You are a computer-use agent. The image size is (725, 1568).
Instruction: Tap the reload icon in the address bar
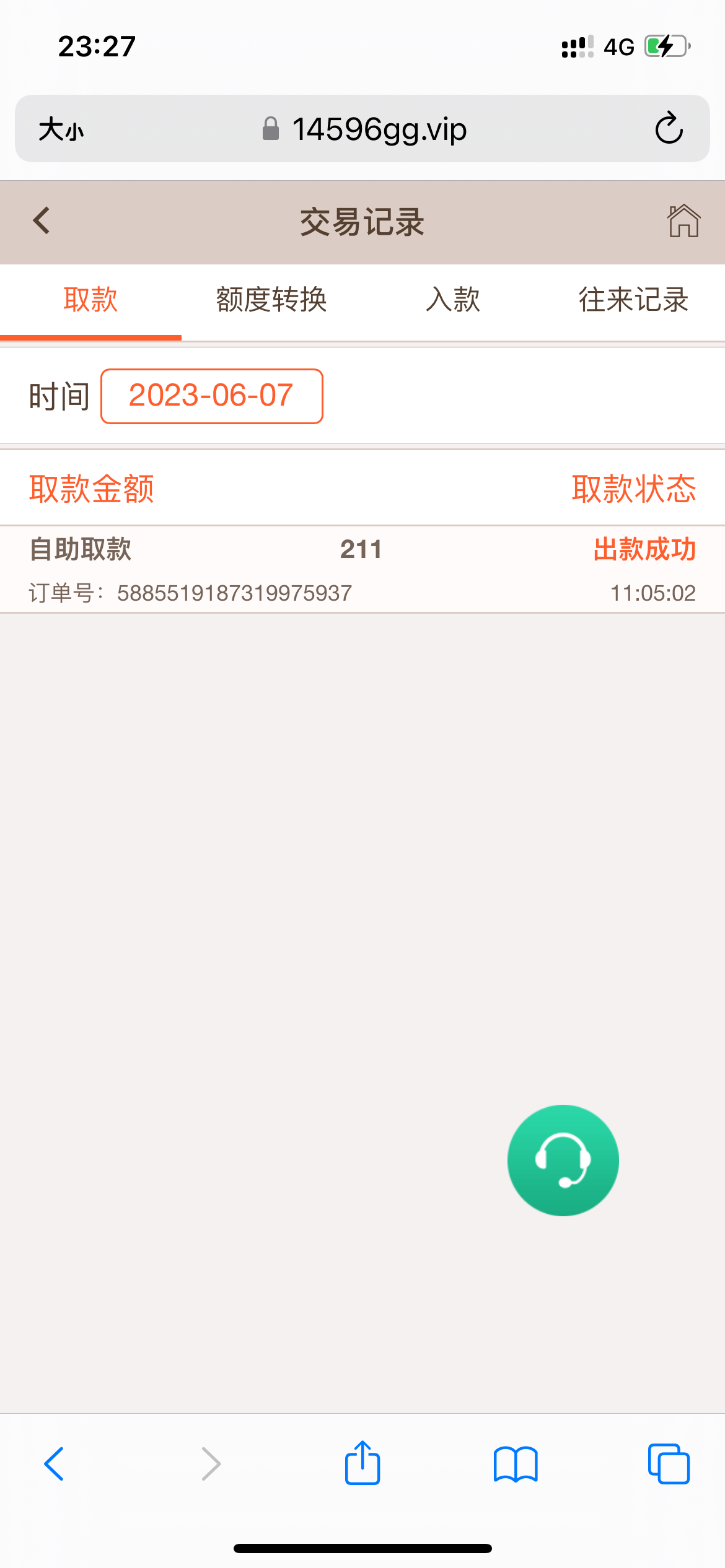[669, 129]
